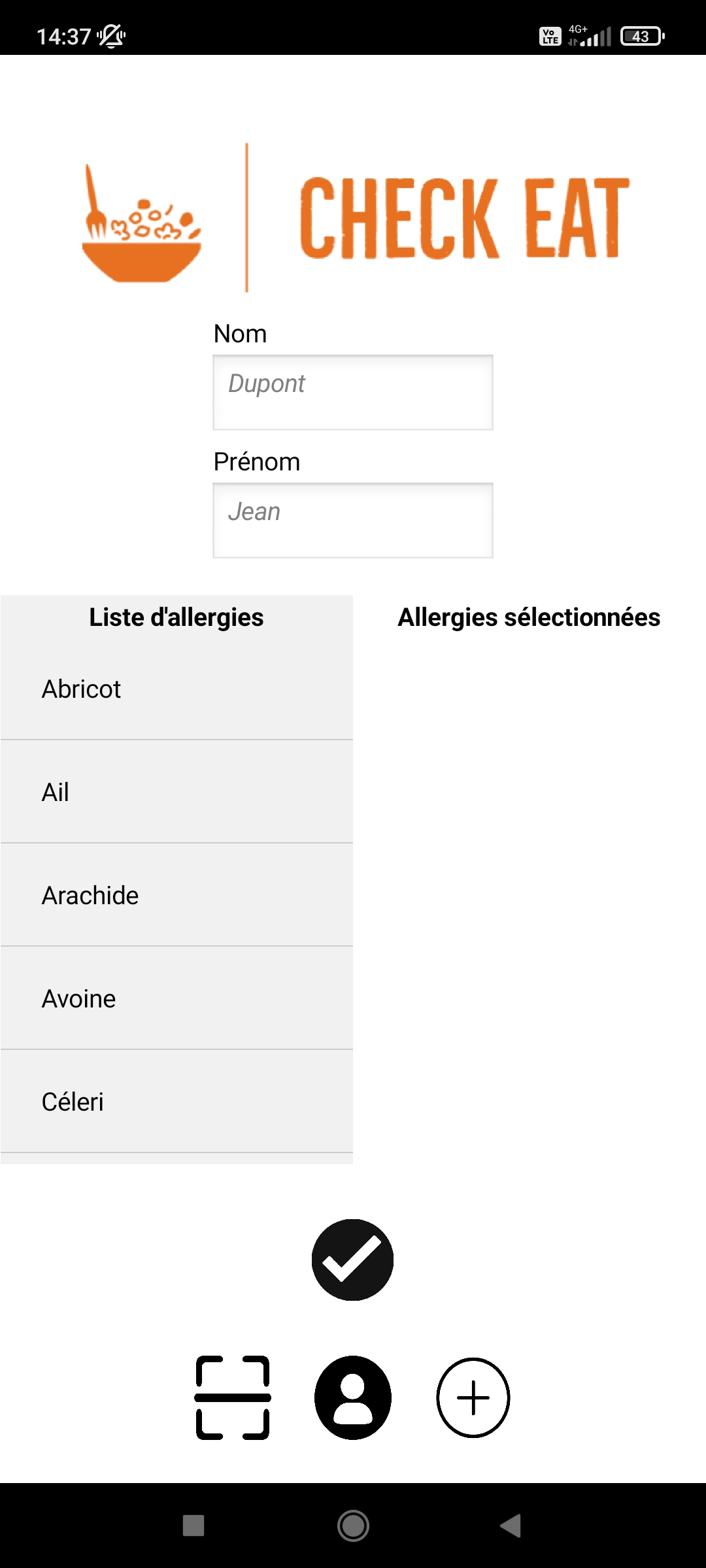Viewport: 706px width, 1568px height.
Task: Open the plus add tab
Action: point(473,1397)
